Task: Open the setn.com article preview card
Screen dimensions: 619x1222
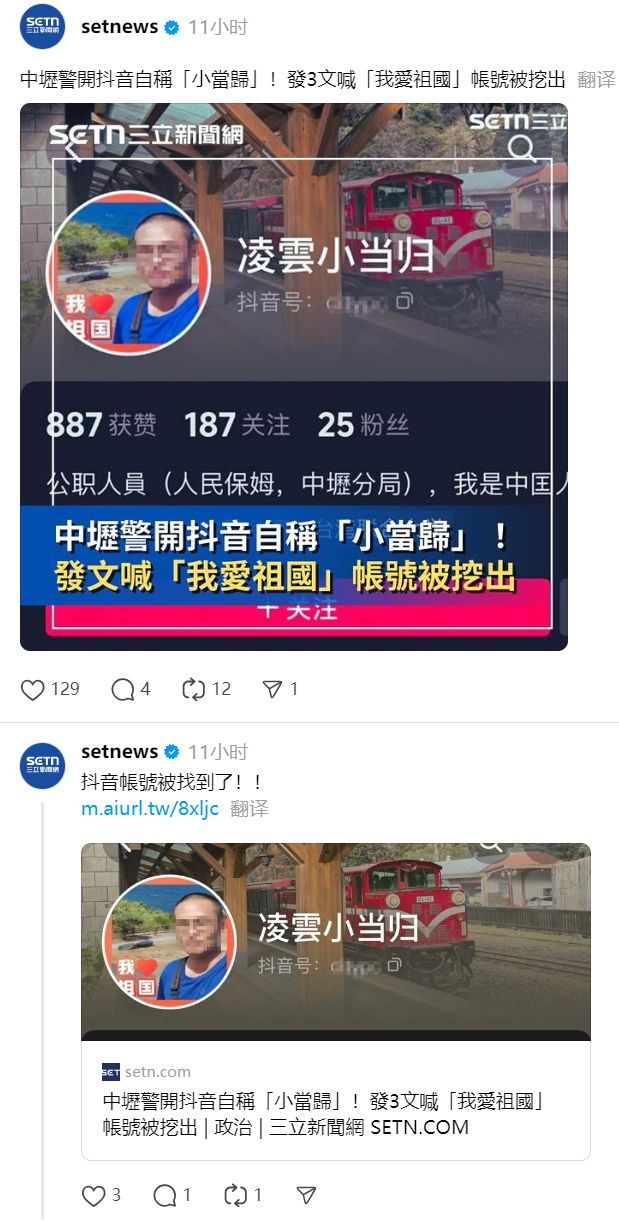Action: 336,1001
